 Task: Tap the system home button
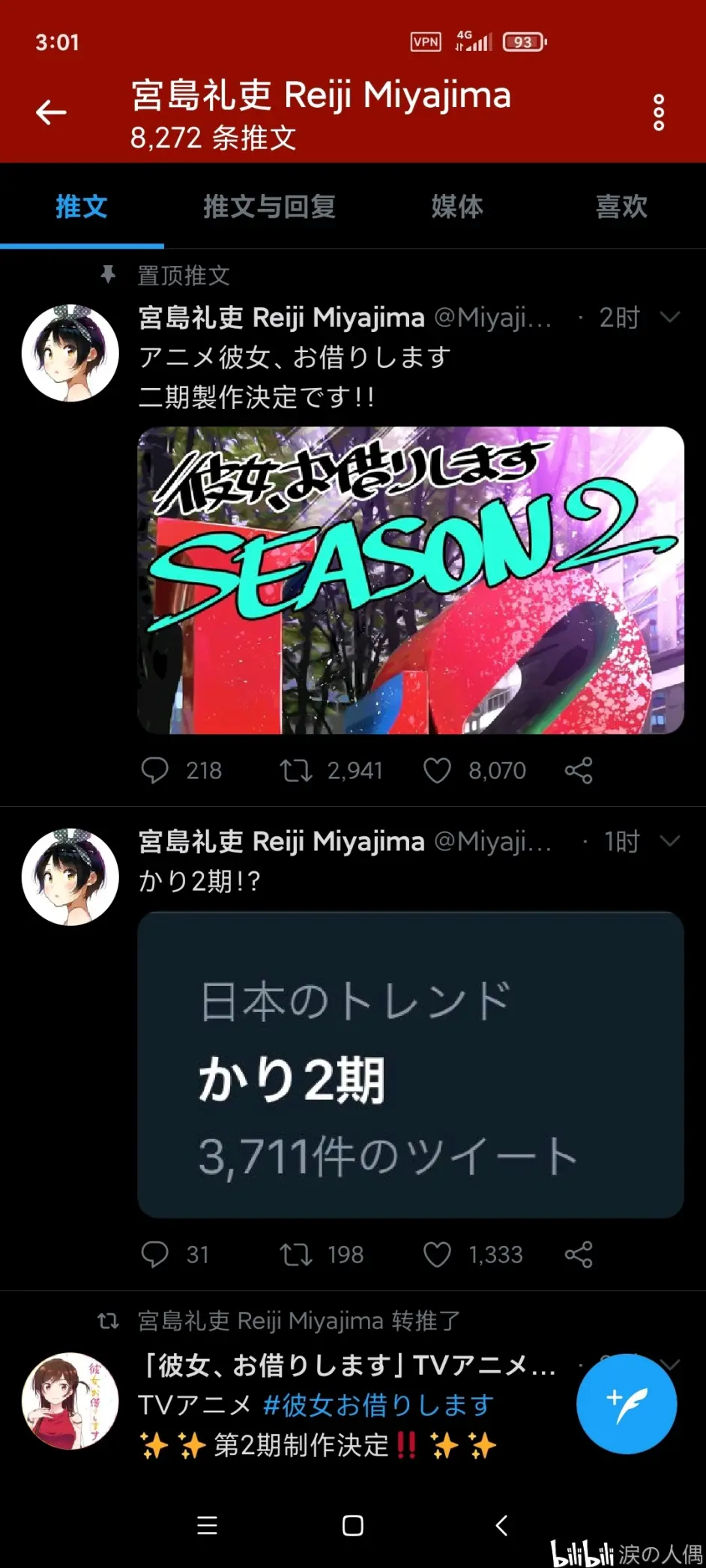click(x=352, y=1525)
